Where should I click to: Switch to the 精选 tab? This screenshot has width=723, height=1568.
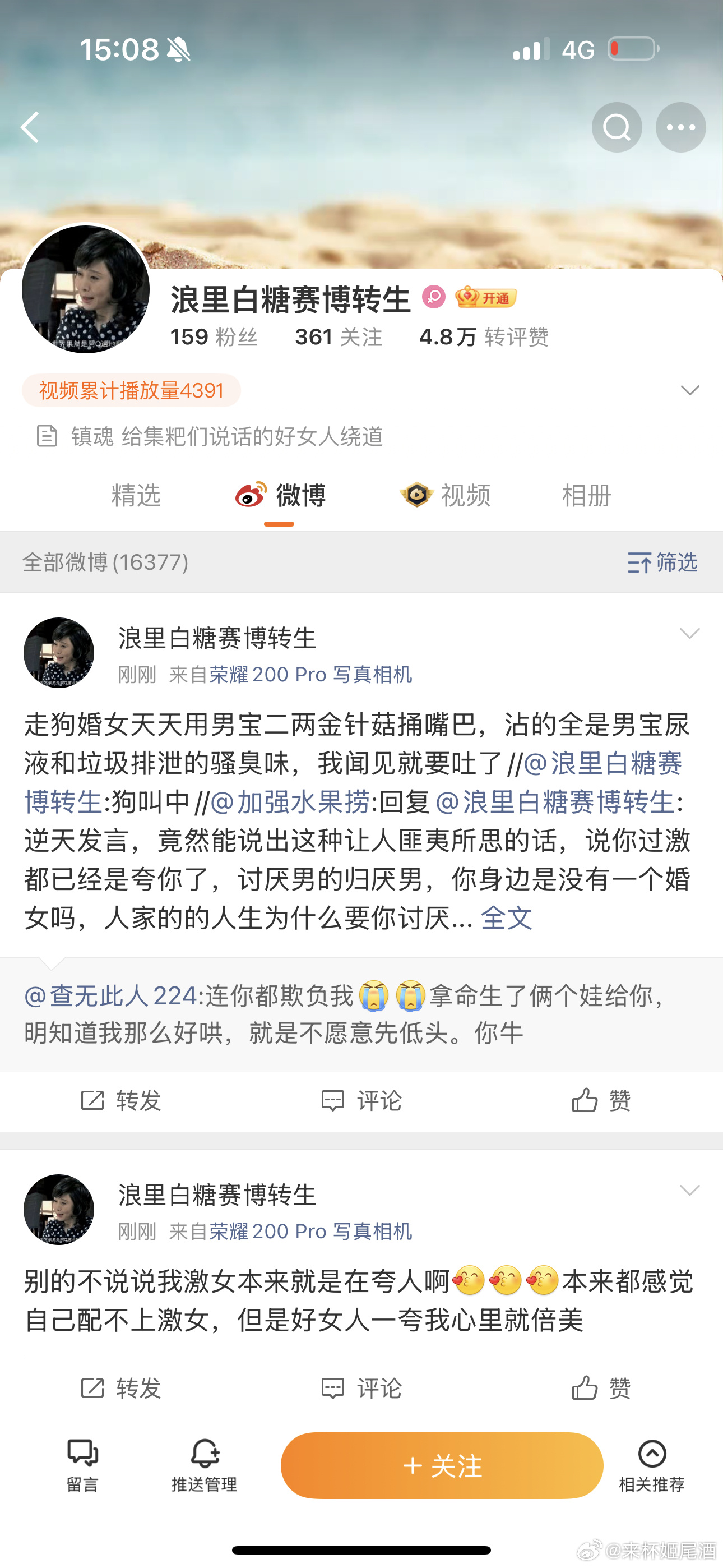[x=136, y=495]
